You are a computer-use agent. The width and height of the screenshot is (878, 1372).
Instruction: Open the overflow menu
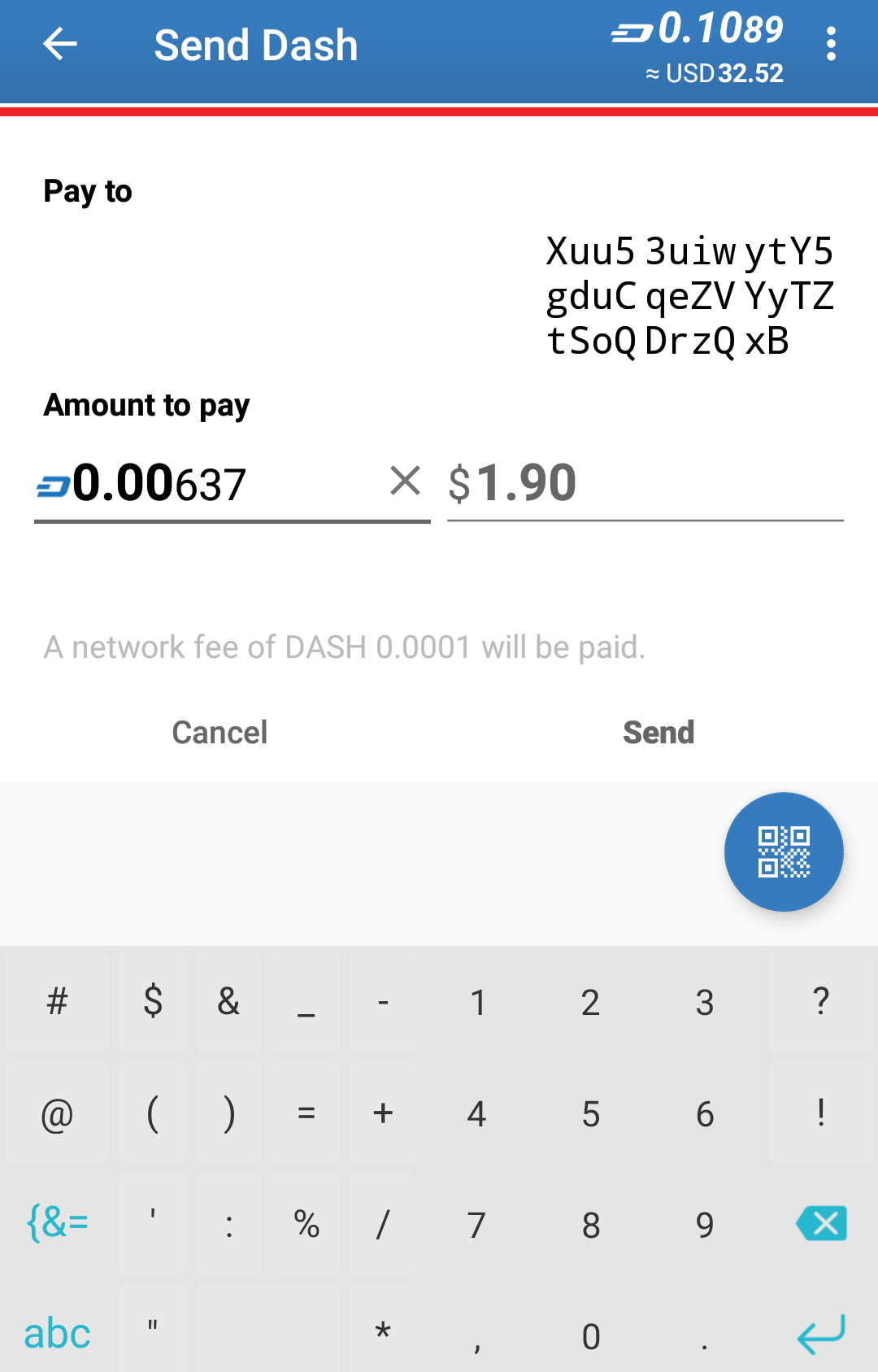click(830, 44)
